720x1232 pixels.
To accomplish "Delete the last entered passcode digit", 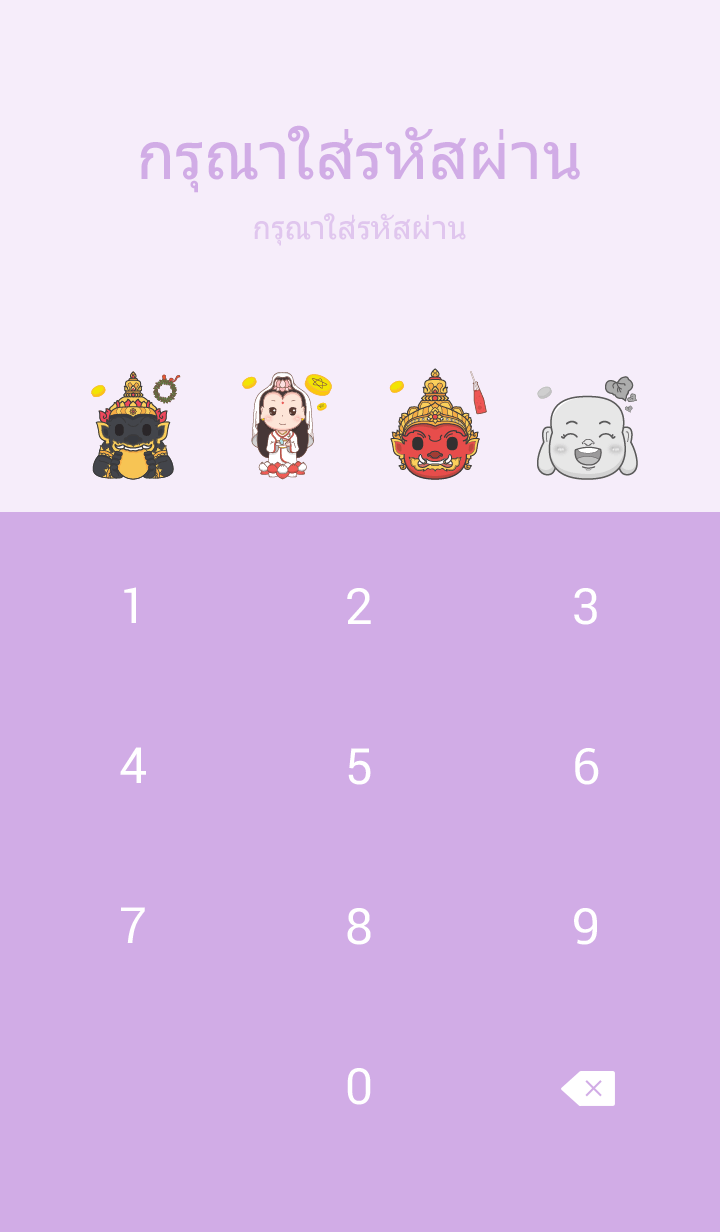I will pos(588,1088).
